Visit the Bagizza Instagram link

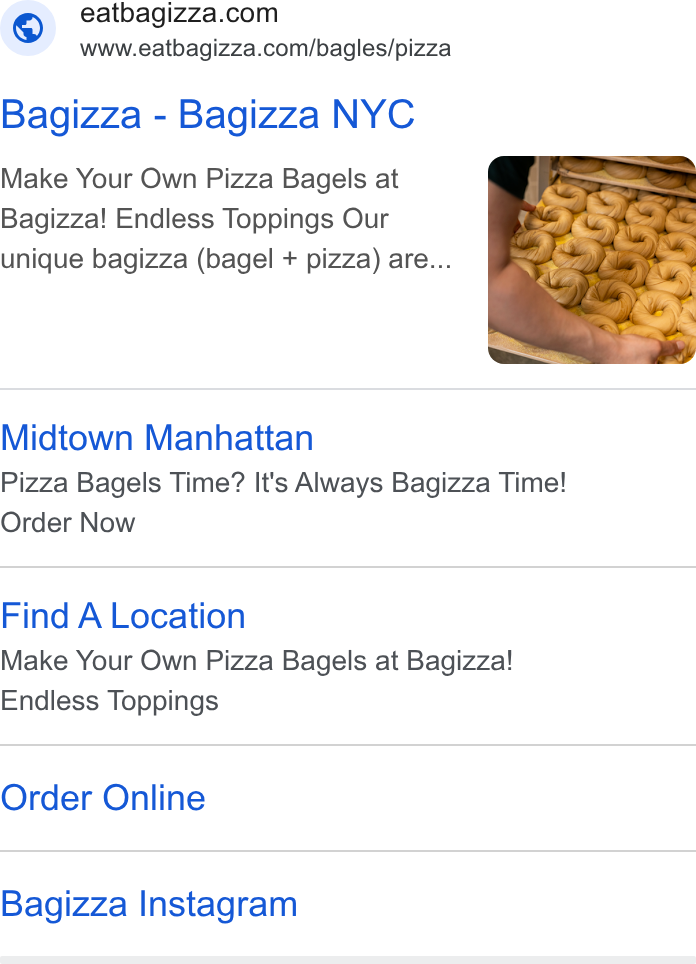coord(149,904)
